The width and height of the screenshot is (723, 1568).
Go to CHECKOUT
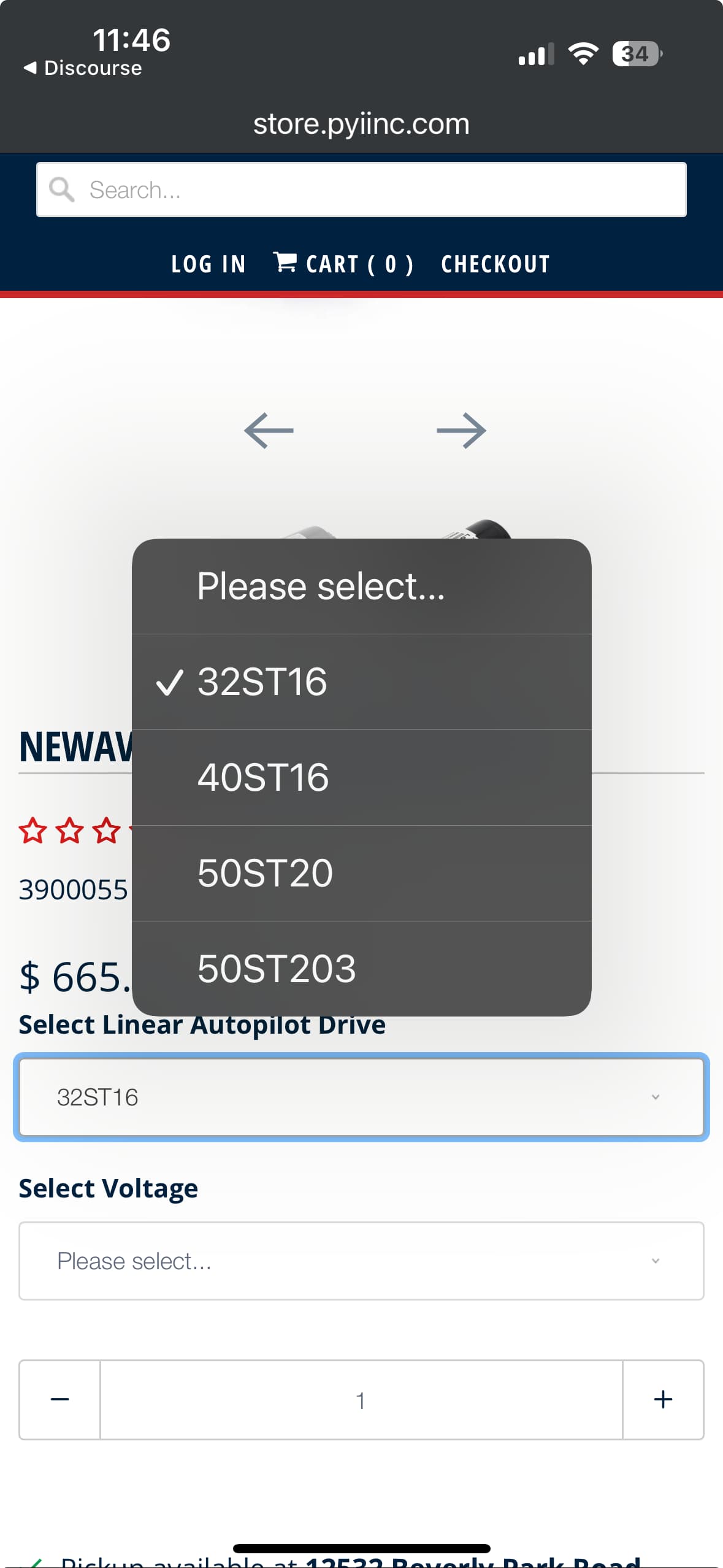tap(495, 264)
